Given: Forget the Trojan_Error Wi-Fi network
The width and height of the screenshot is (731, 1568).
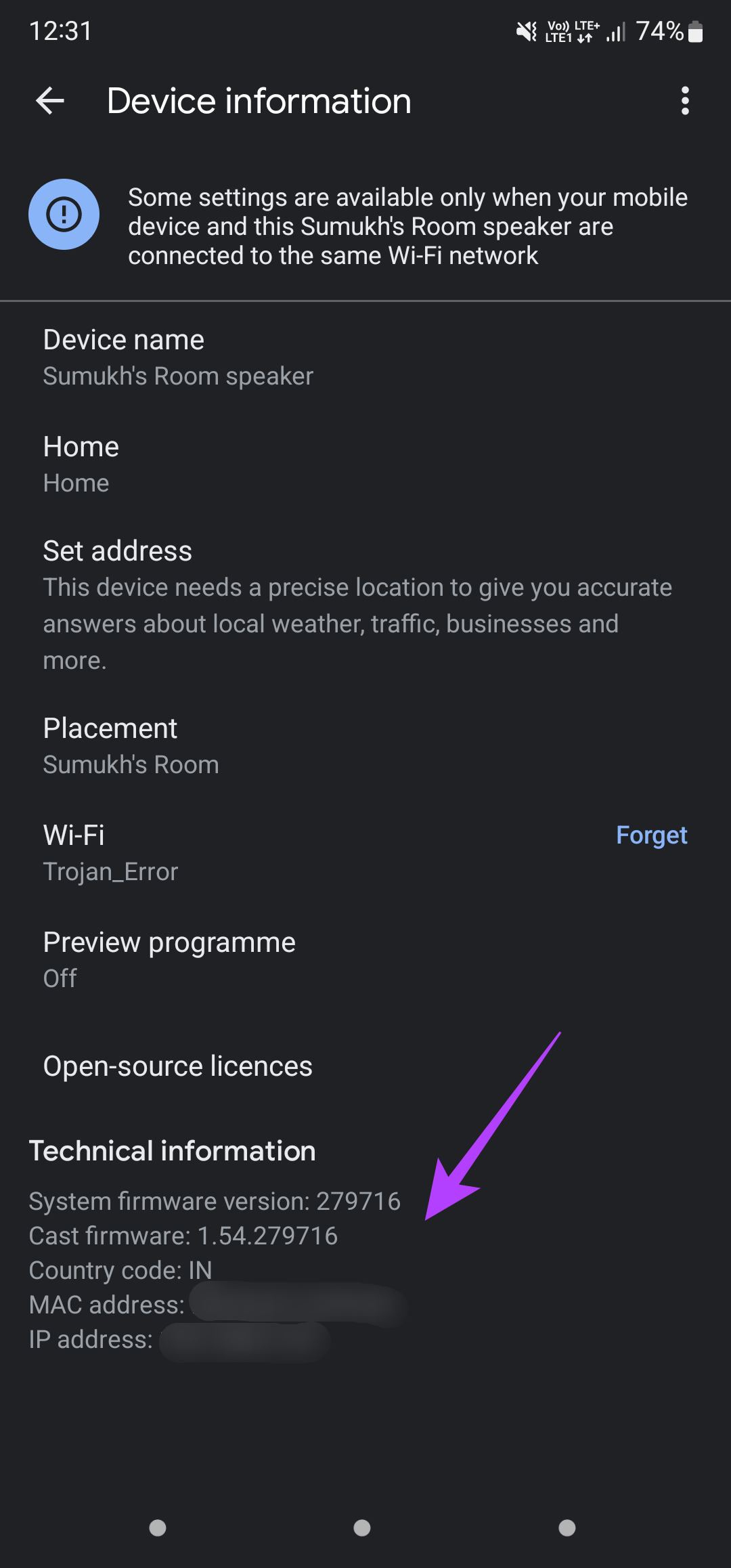Looking at the screenshot, I should pos(651,835).
